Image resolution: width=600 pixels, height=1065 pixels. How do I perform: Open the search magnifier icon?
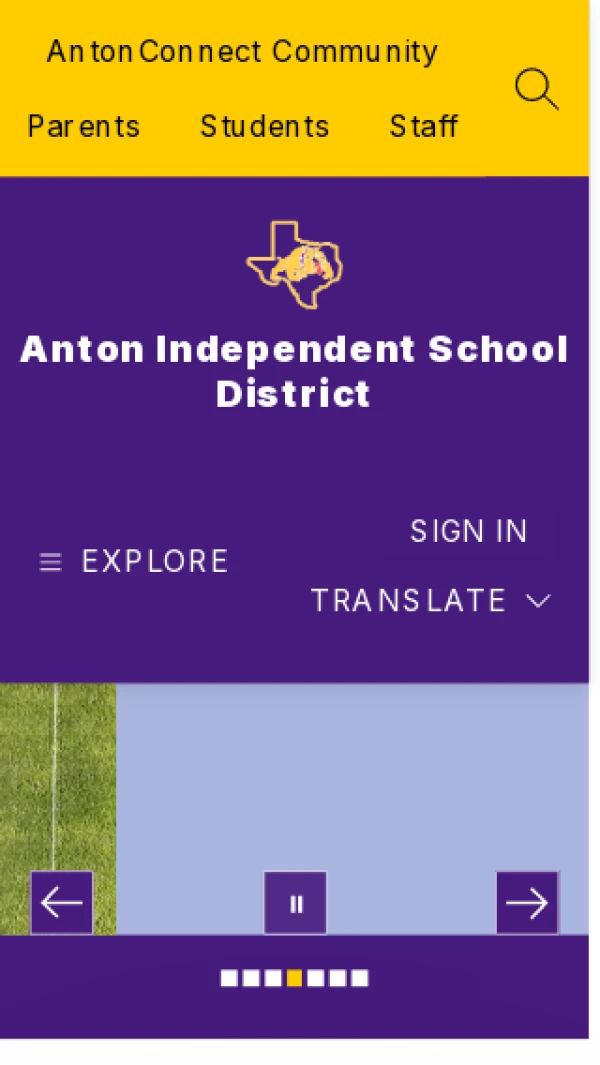point(536,89)
